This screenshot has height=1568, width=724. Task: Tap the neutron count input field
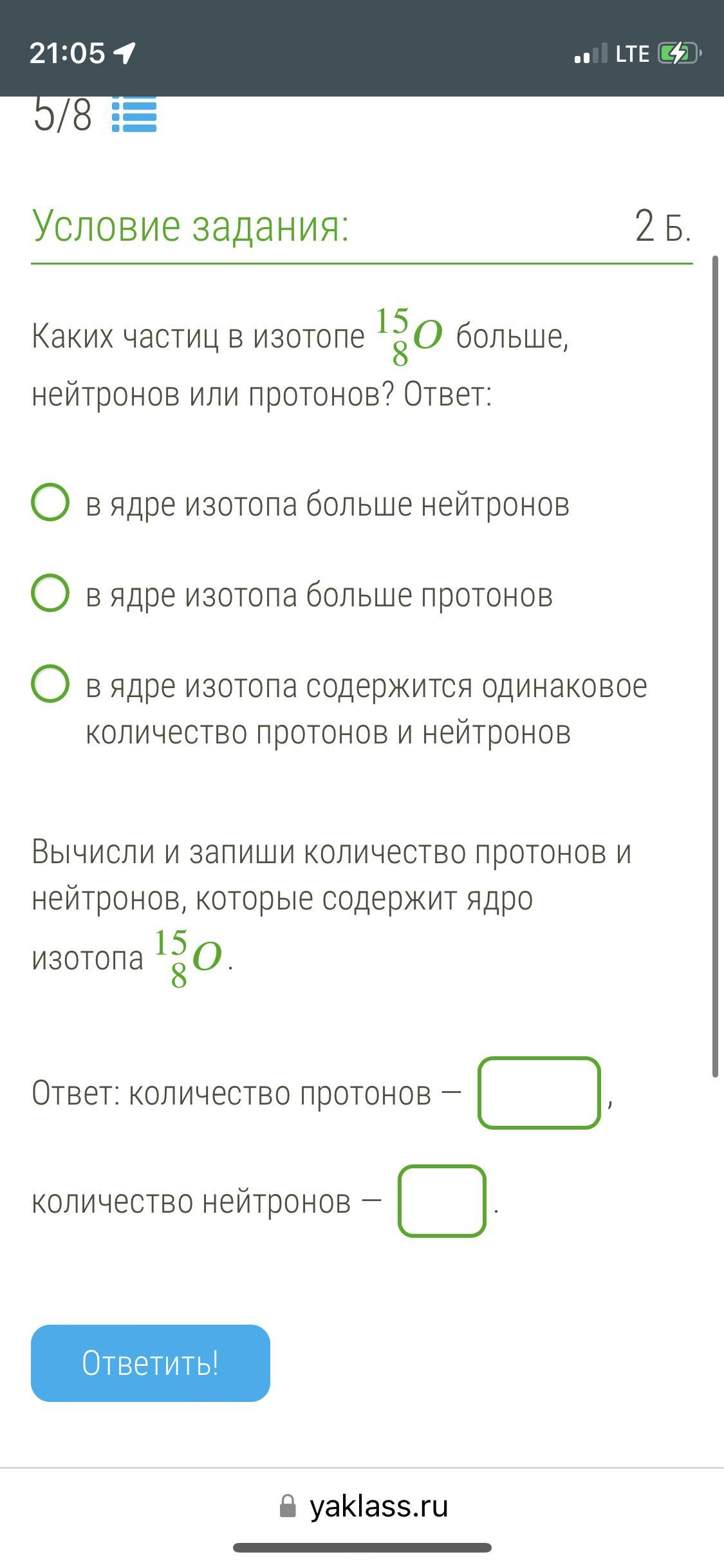[442, 1201]
